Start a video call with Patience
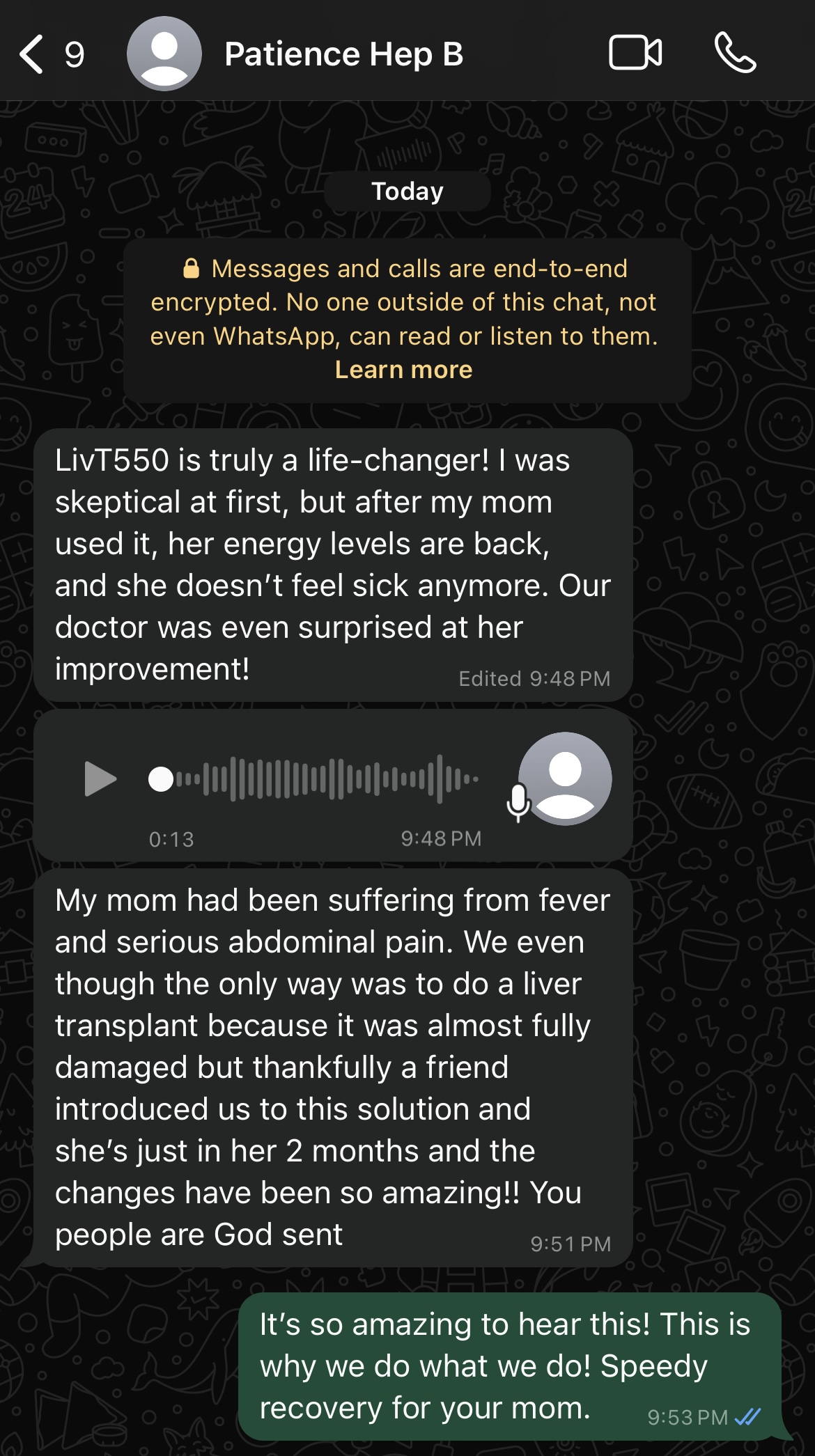This screenshot has height=1456, width=815. pos(635,54)
